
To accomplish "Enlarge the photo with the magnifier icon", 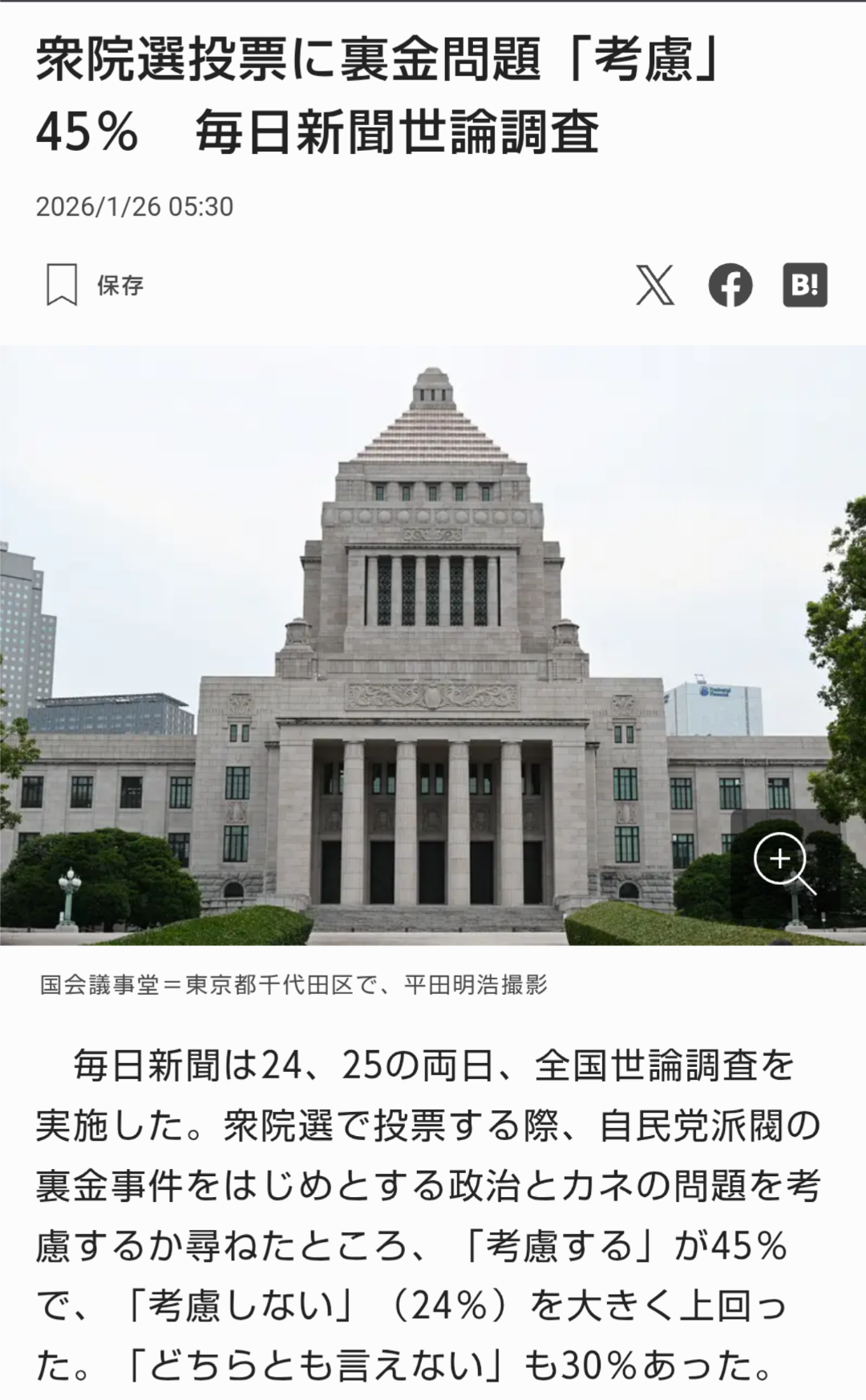I will (781, 861).
